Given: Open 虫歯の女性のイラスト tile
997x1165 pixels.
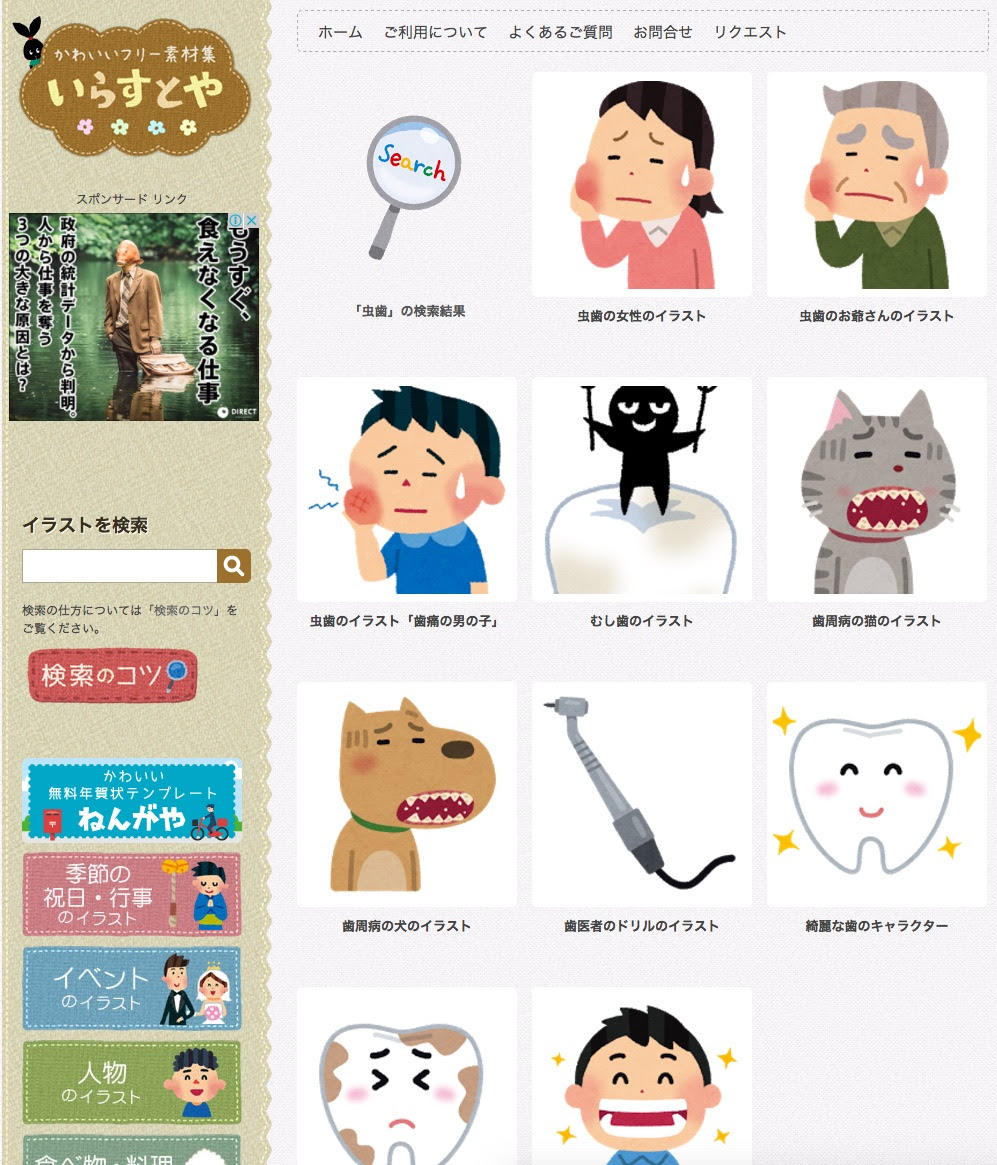Looking at the screenshot, I should pos(641,185).
